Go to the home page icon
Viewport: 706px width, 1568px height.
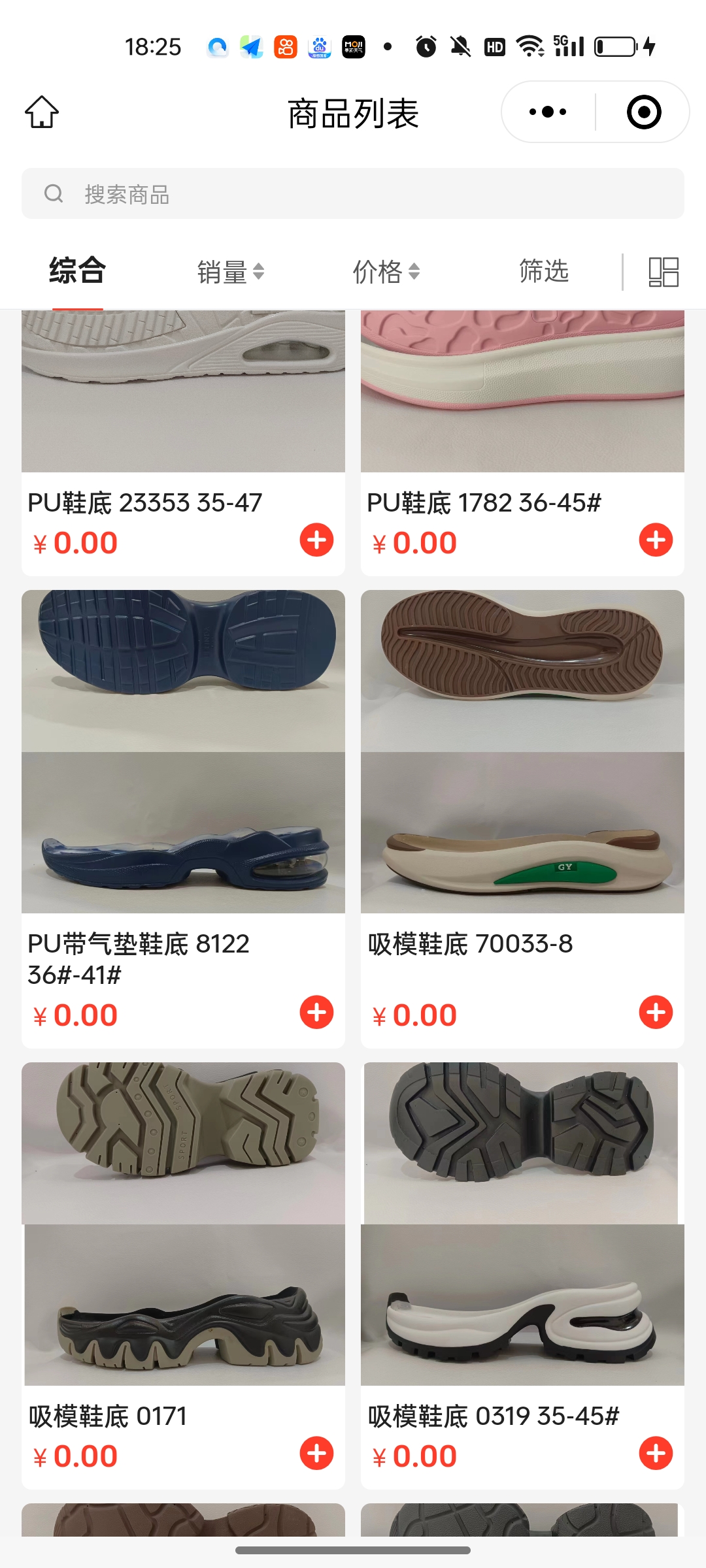tap(42, 112)
